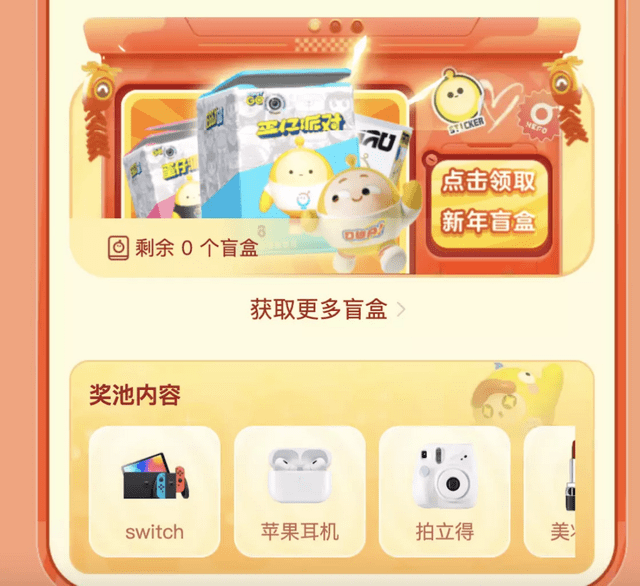Viewport: 640px width, 586px height.
Task: Open the switch prize card
Action: pyautogui.click(x=154, y=491)
